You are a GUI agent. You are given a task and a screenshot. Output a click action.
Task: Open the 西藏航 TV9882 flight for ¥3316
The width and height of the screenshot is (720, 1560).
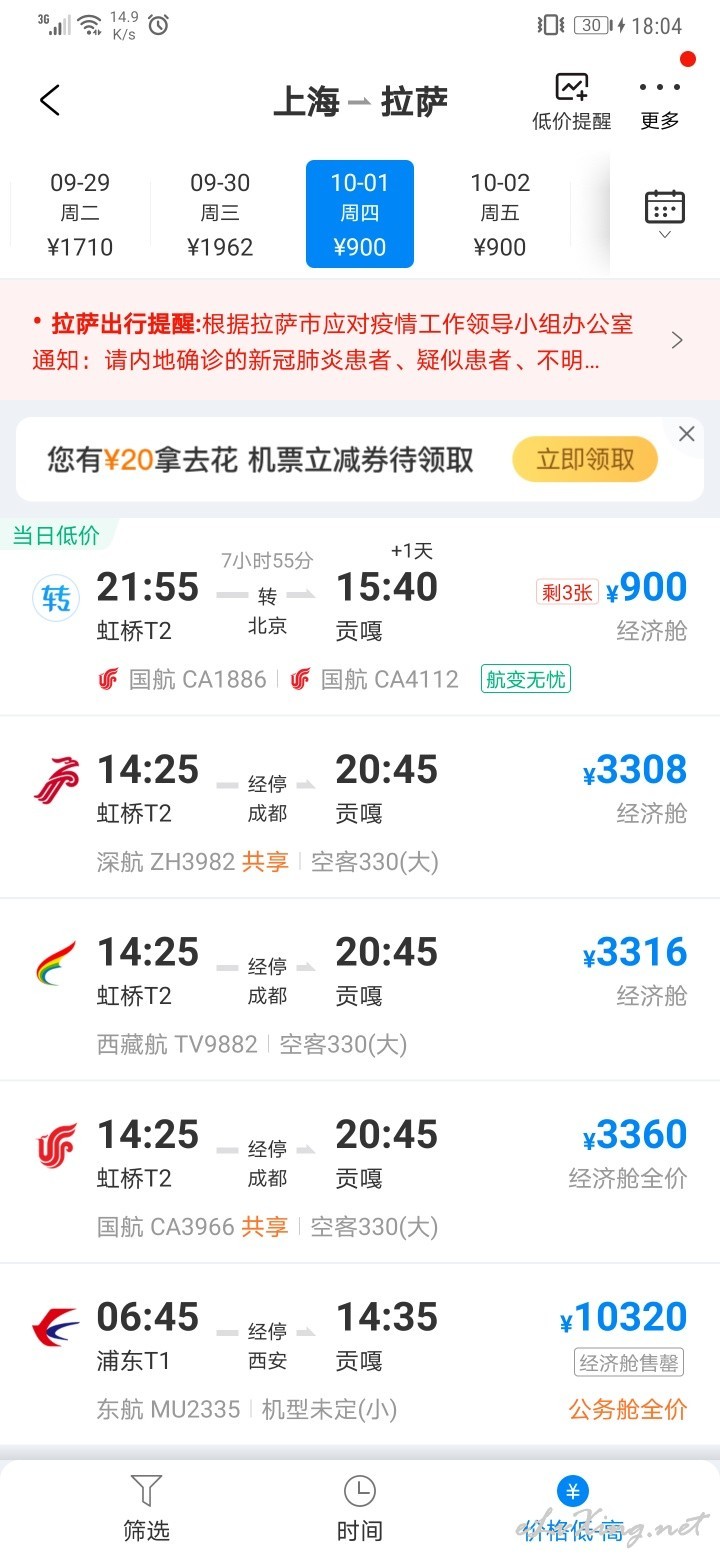point(360,989)
